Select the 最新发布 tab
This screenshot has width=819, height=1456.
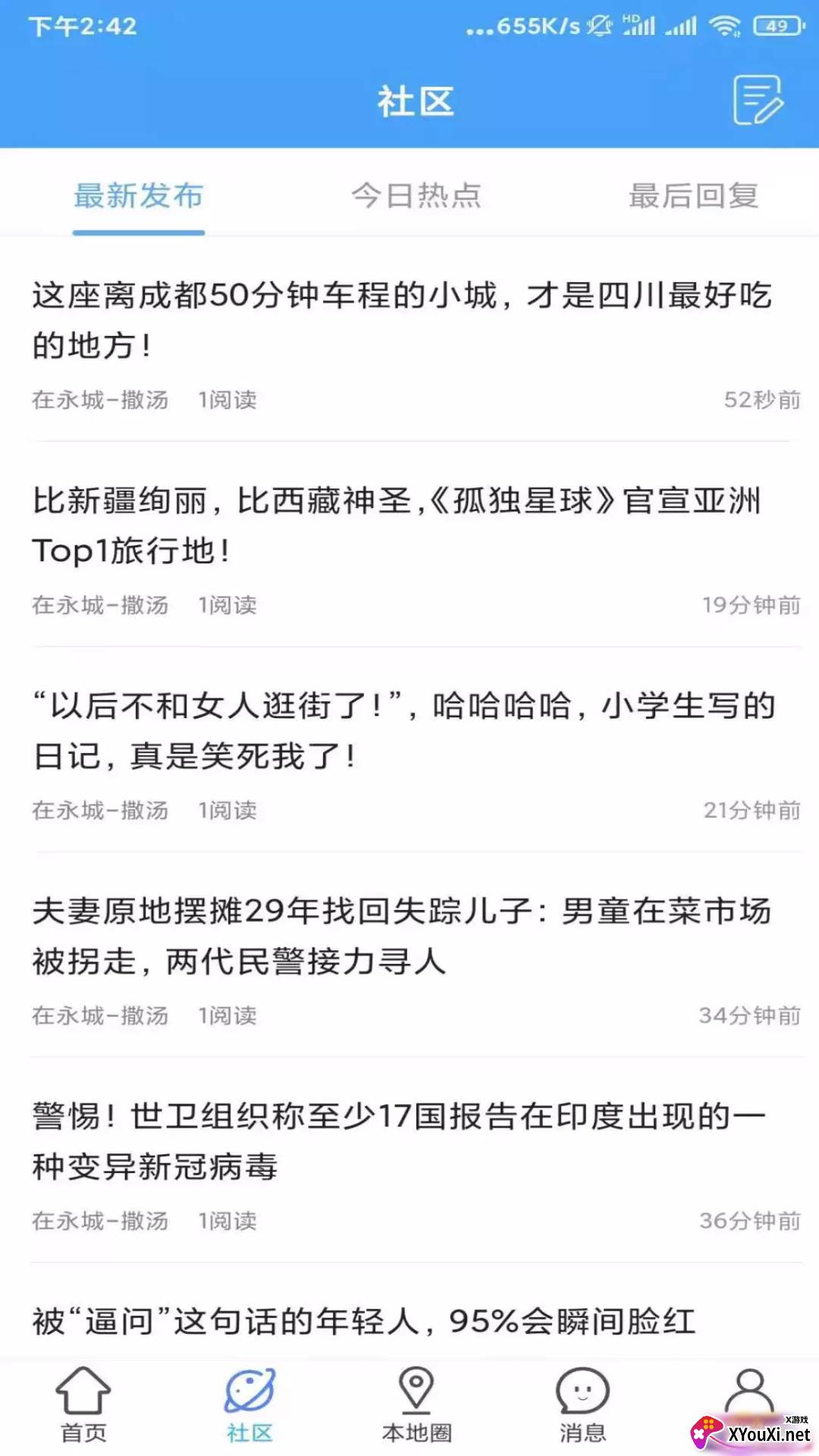click(139, 196)
